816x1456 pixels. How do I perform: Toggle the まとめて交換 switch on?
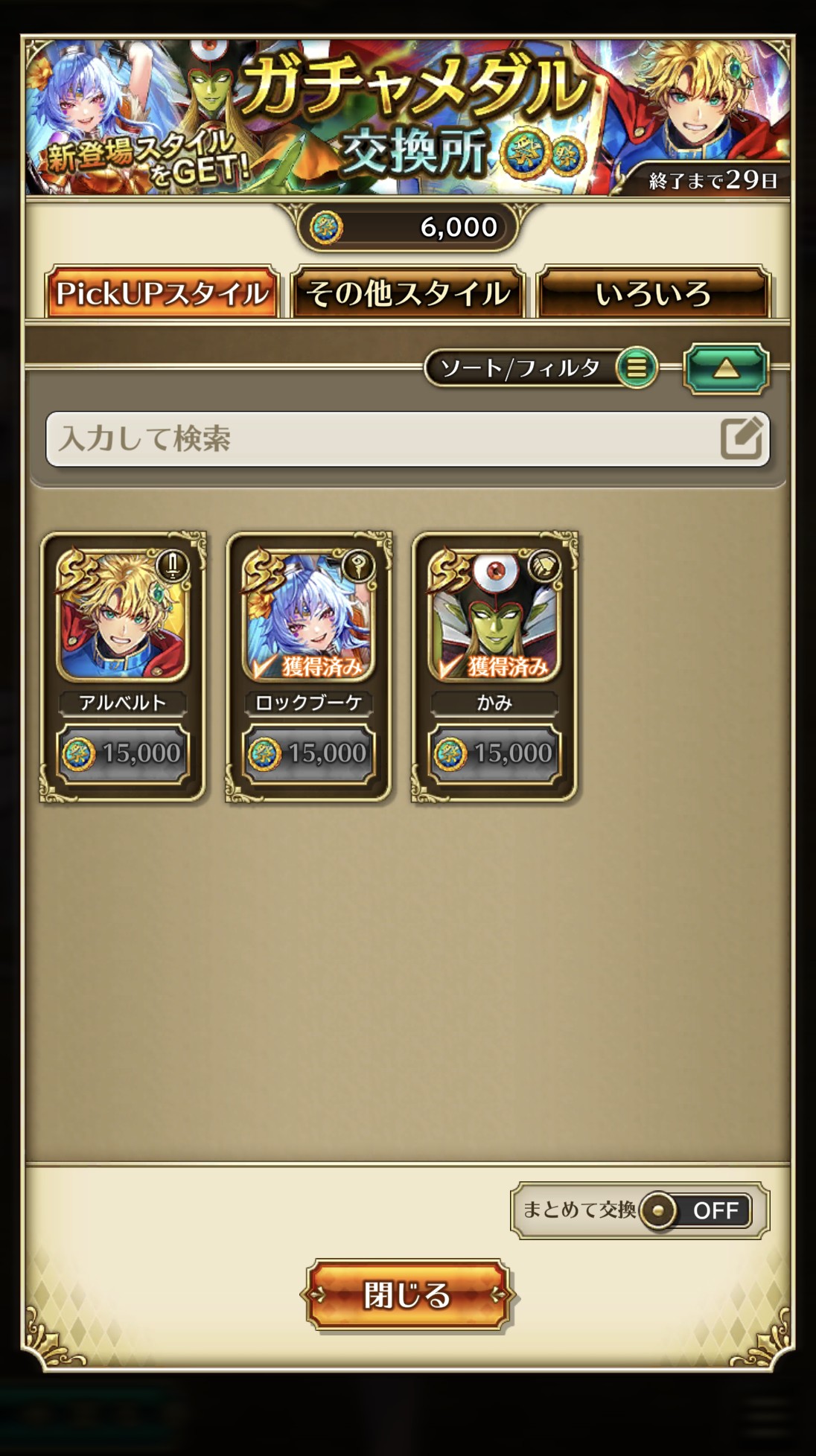pos(695,1210)
